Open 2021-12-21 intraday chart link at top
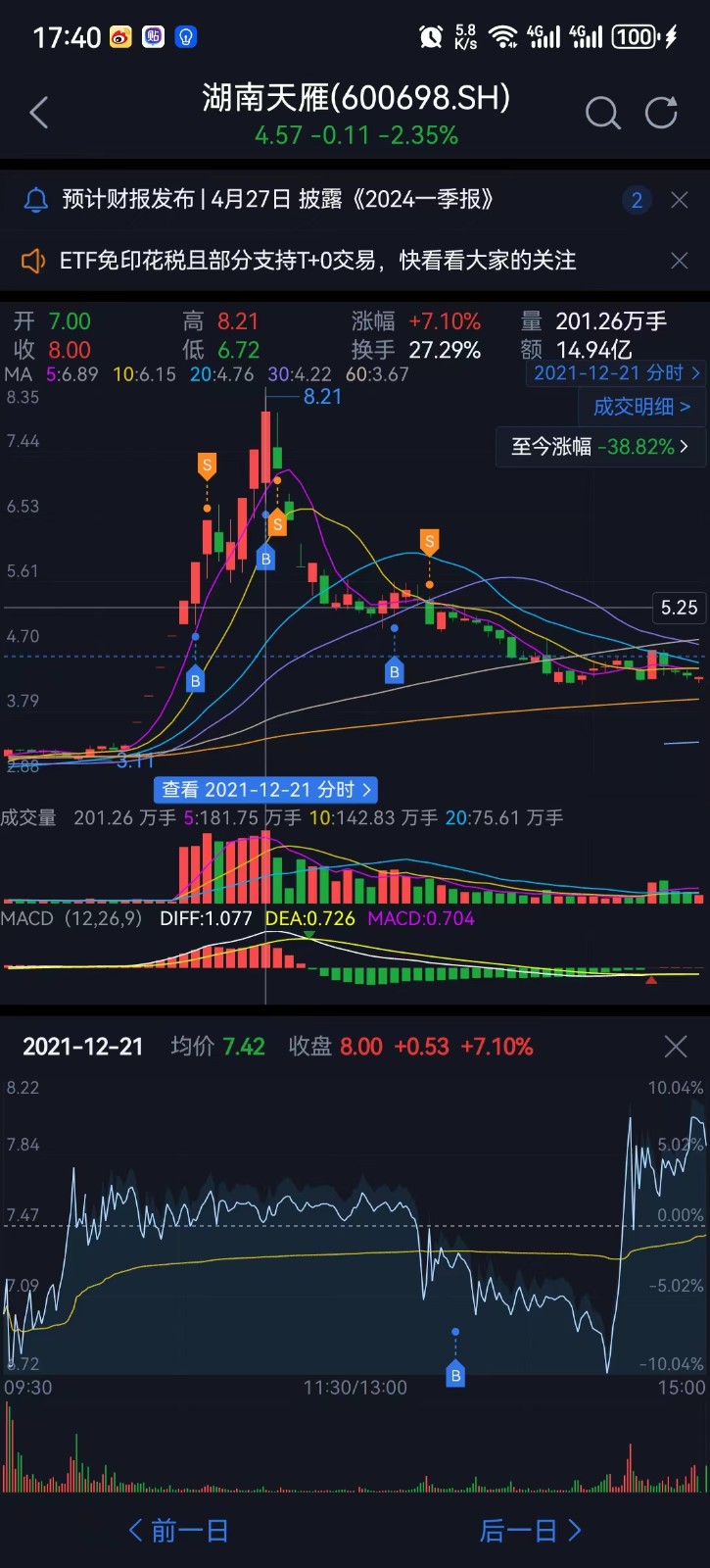This screenshot has height=1568, width=710. click(x=617, y=373)
